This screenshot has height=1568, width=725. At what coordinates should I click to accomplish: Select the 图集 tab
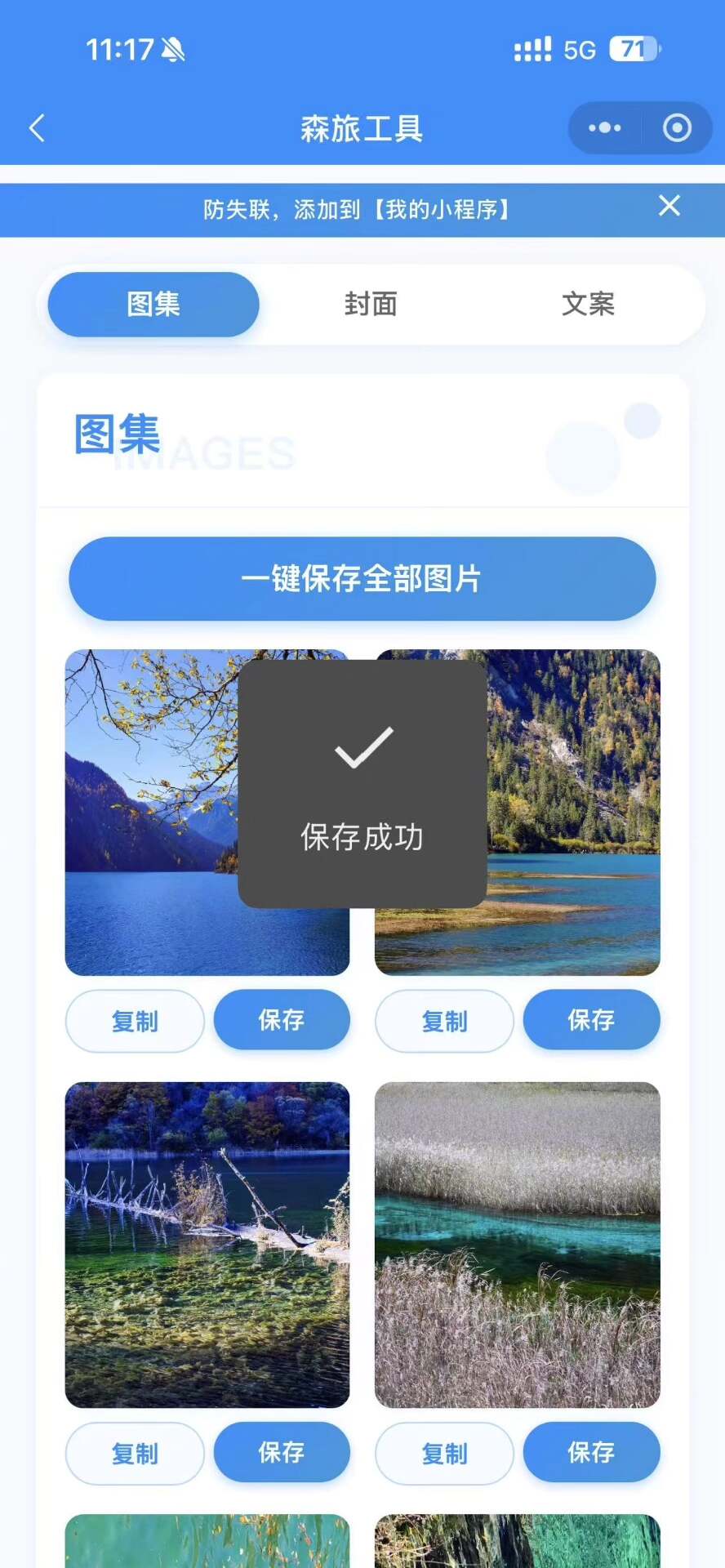click(x=153, y=304)
